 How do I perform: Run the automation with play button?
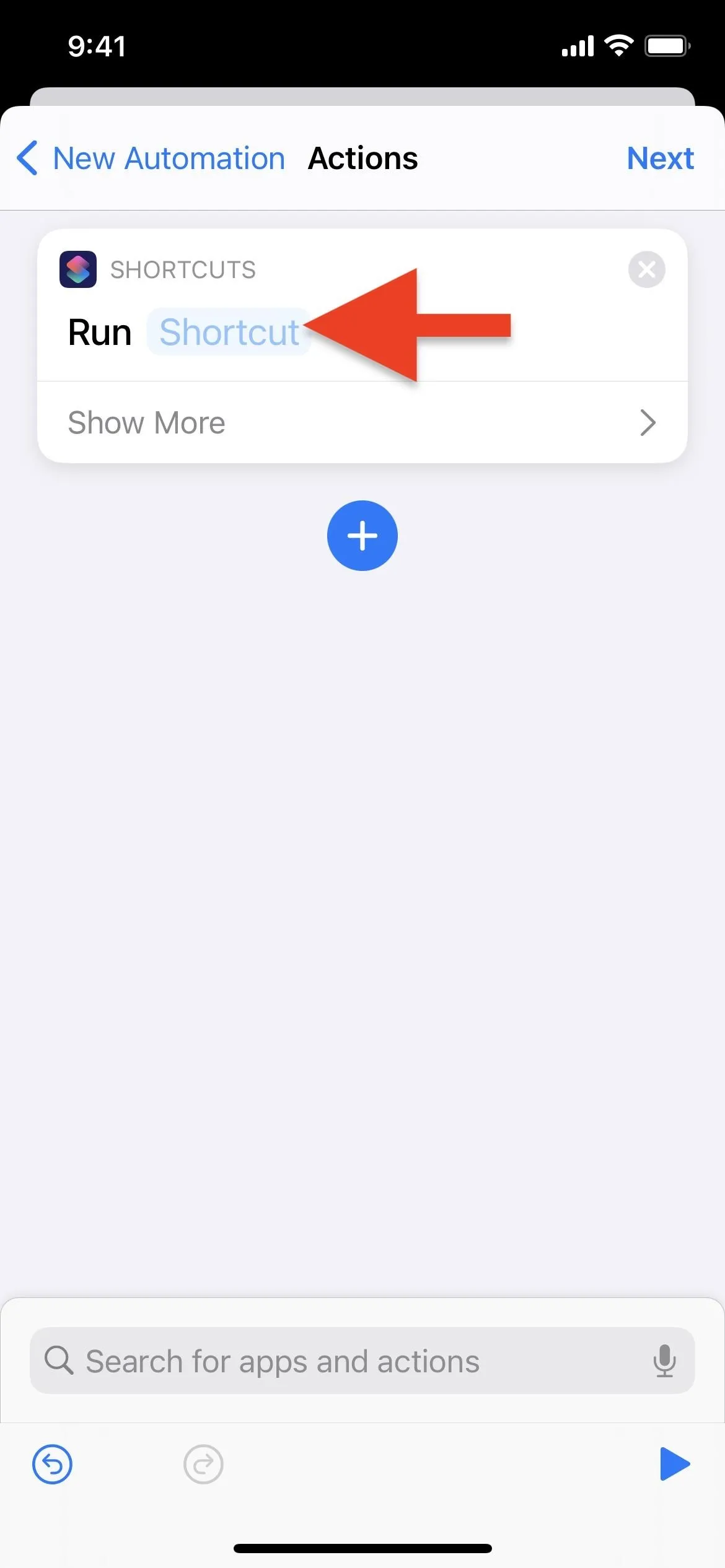point(675,1465)
